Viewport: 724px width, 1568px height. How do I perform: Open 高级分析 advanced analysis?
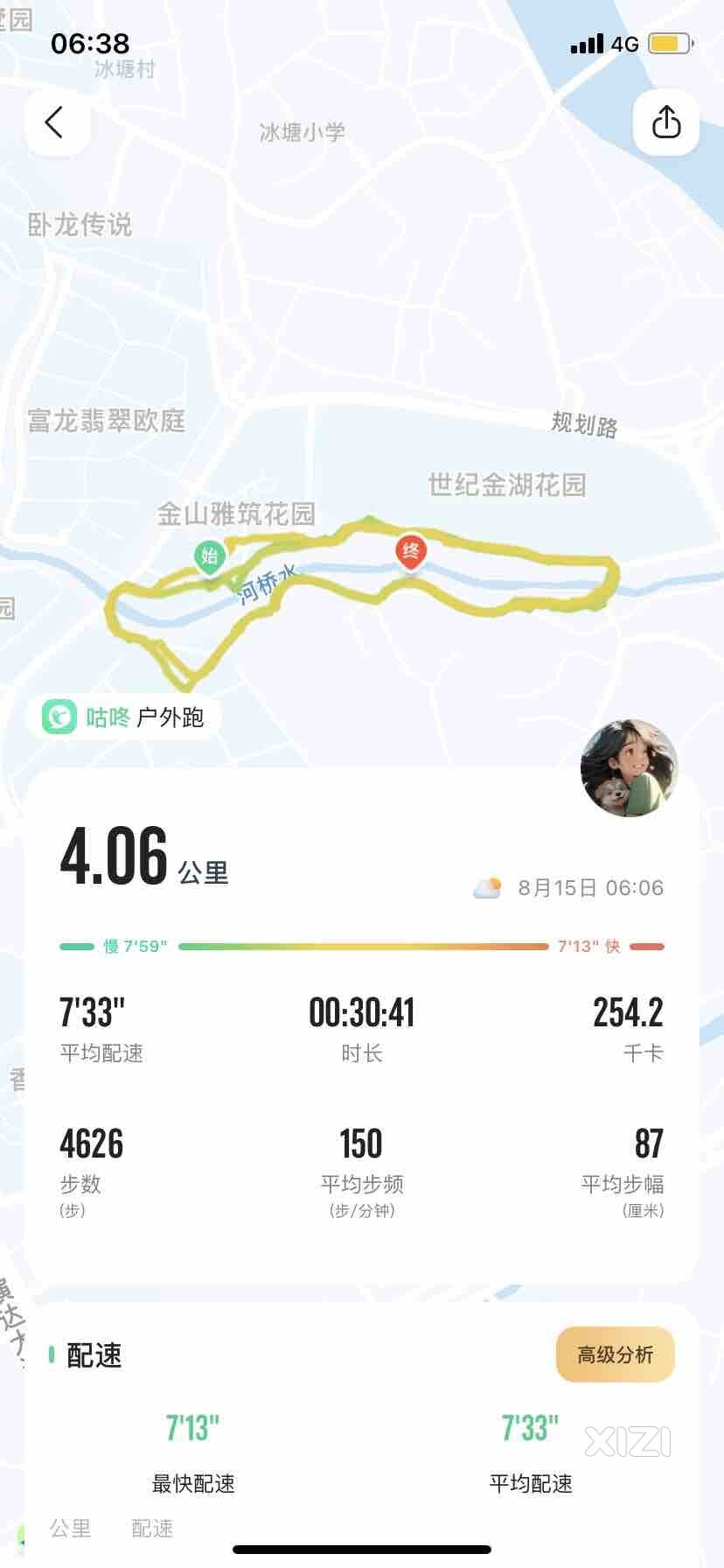point(615,1354)
